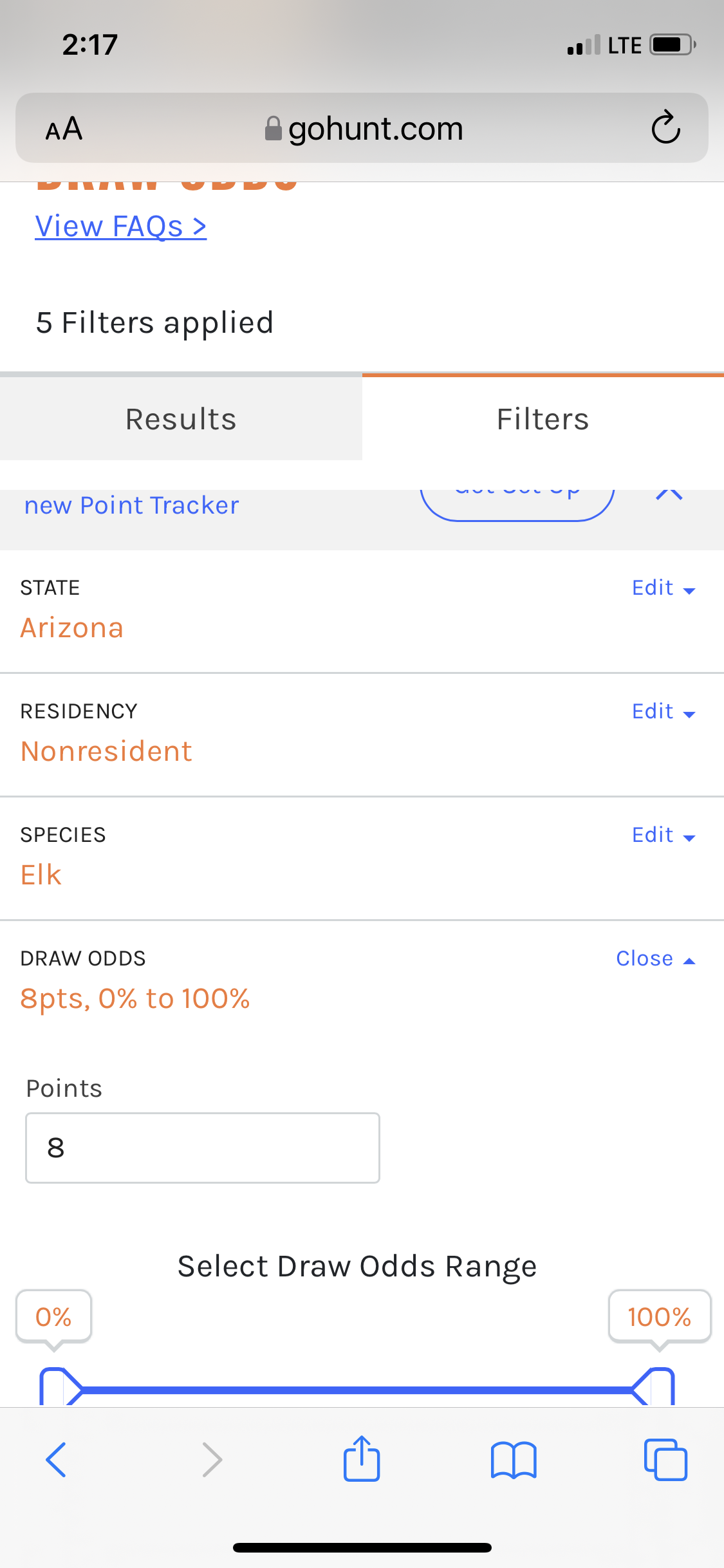
Task: Edit the State filter
Action: (664, 588)
